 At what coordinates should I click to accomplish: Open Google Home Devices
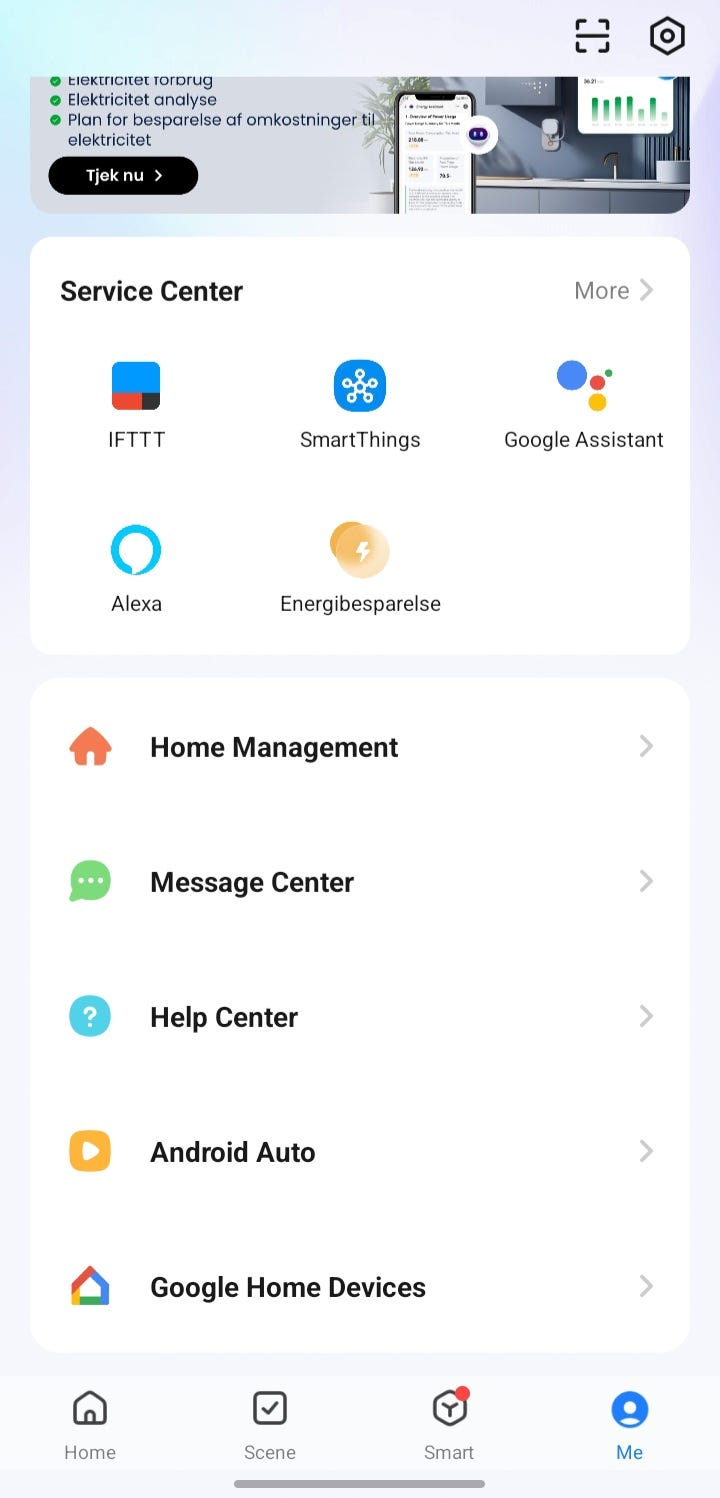tap(360, 1287)
